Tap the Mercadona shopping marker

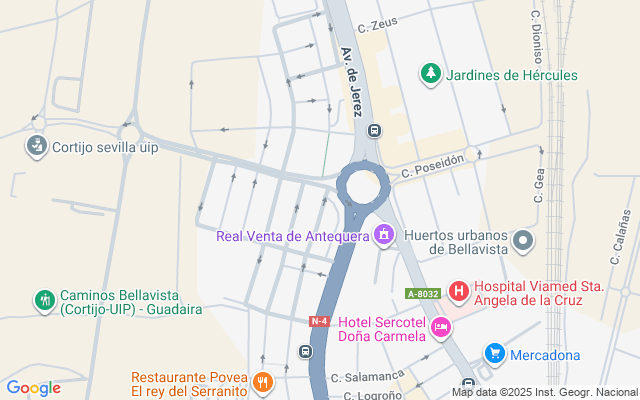494,354
